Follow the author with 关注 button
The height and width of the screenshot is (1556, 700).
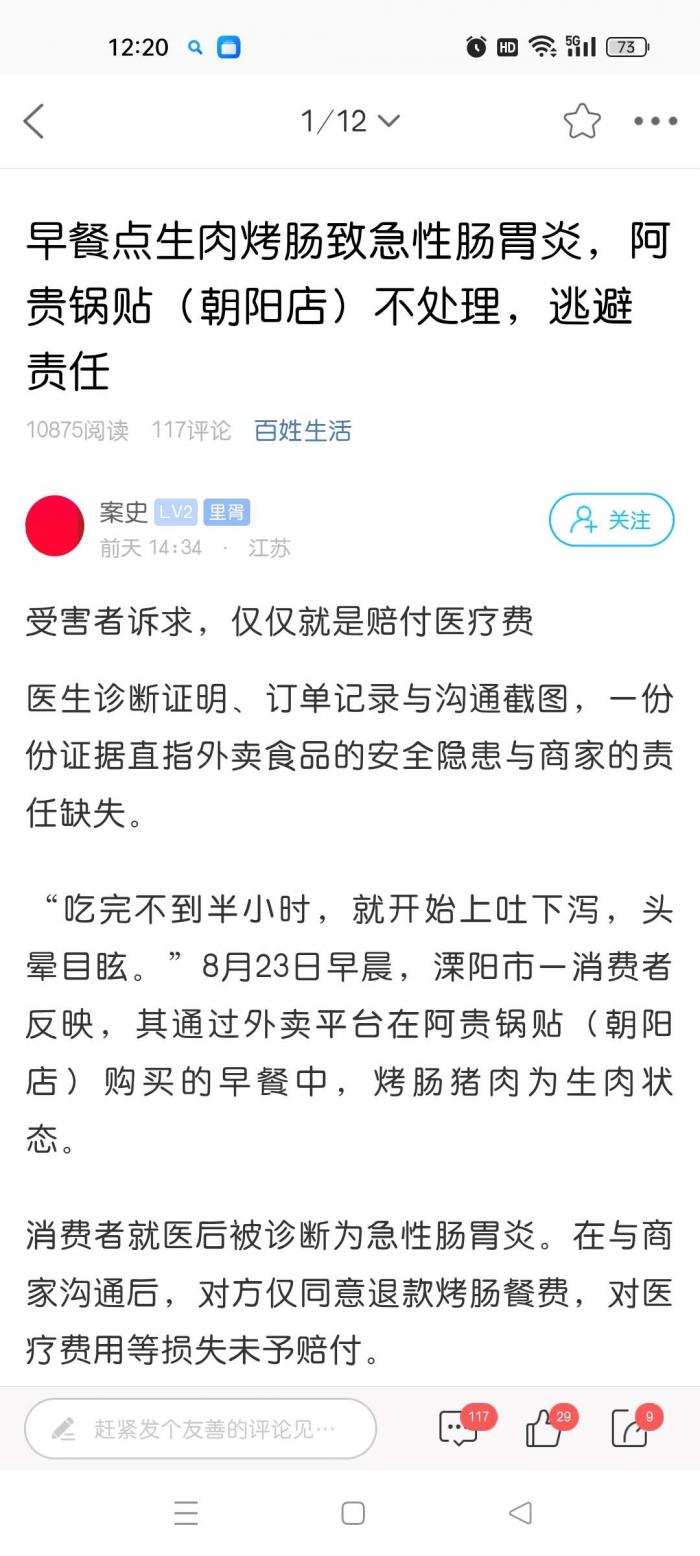[x=611, y=520]
